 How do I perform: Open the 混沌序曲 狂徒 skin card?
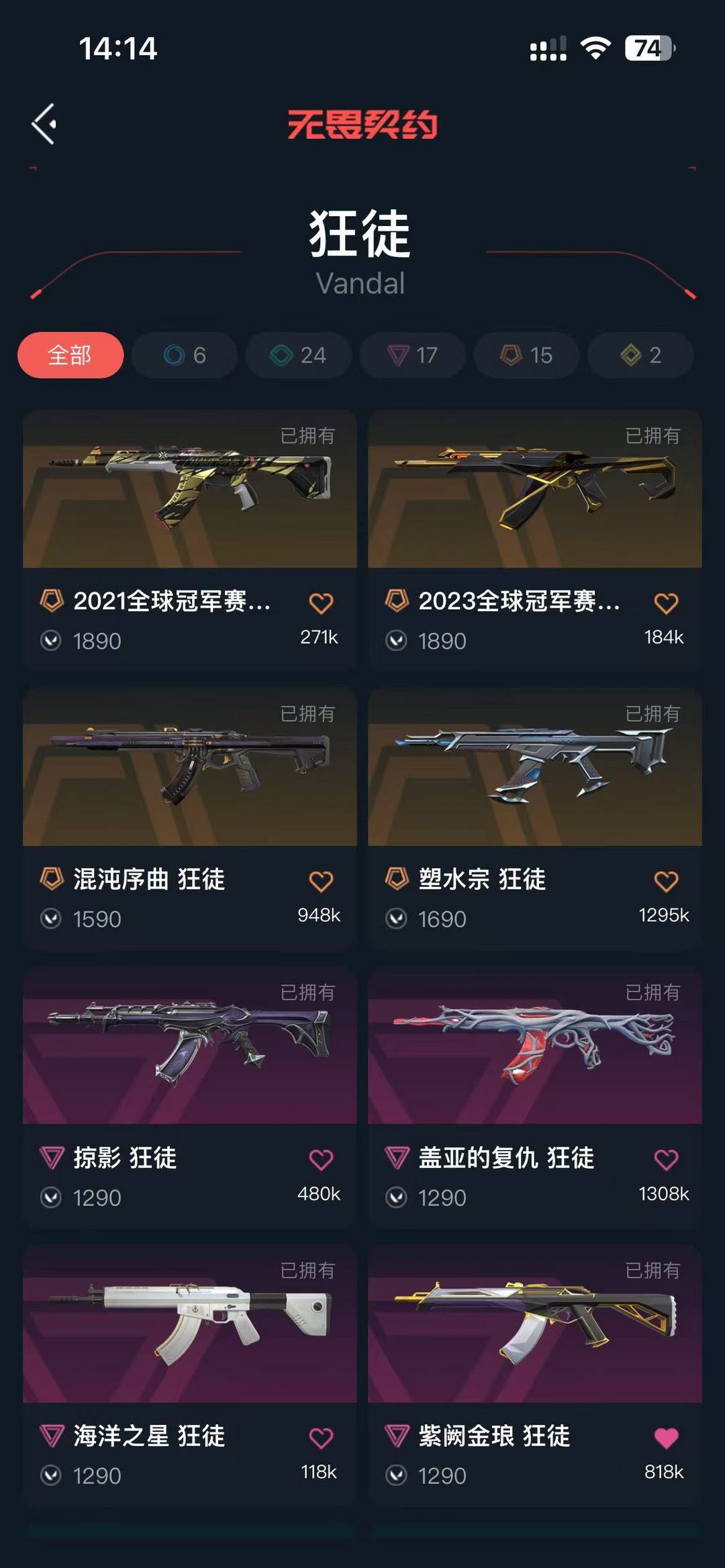pos(190,817)
